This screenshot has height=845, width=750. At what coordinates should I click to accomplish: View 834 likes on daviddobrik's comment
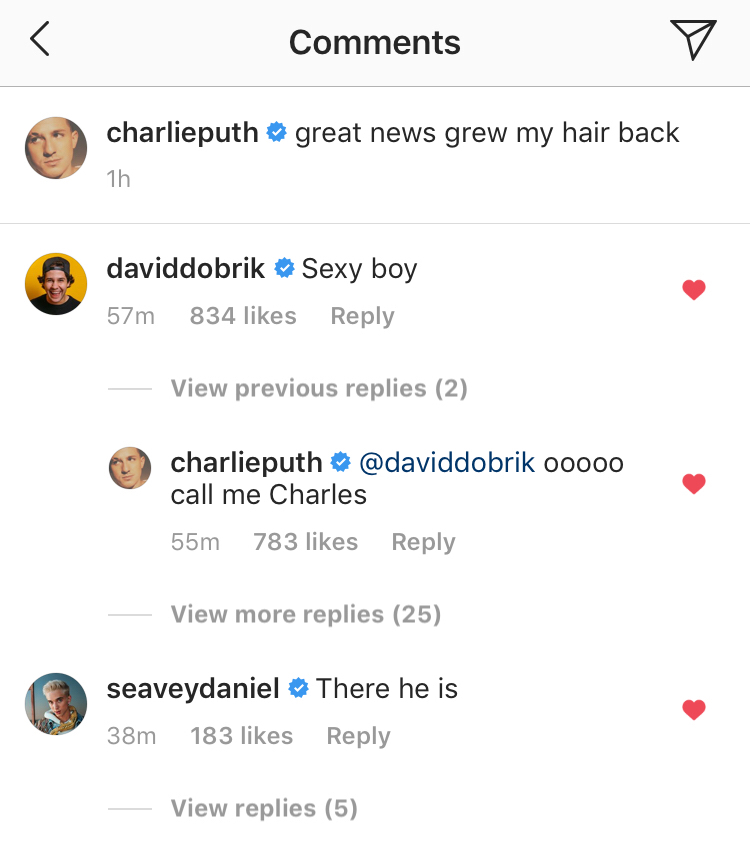pyautogui.click(x=243, y=316)
